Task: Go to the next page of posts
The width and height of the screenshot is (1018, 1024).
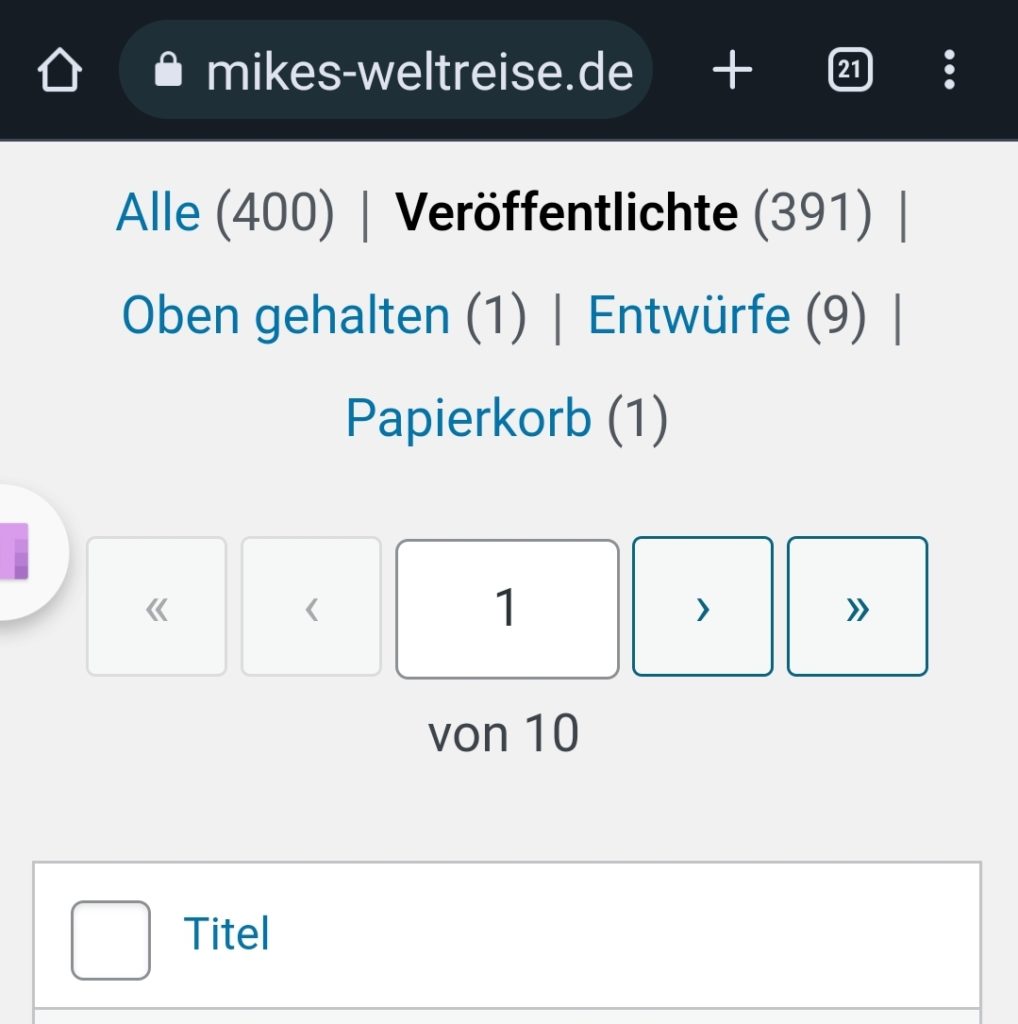Action: tap(702, 607)
